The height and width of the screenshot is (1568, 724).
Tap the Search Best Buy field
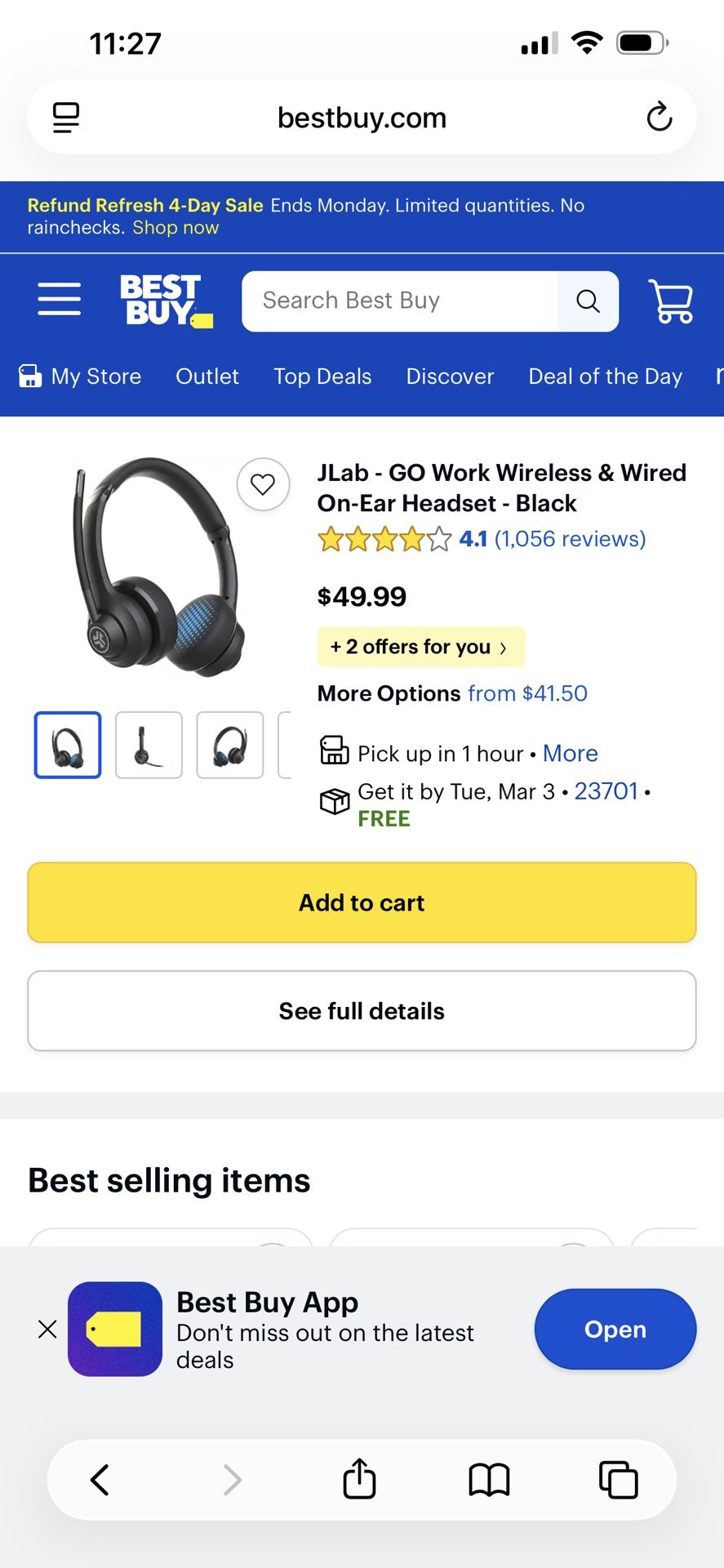[x=400, y=301]
